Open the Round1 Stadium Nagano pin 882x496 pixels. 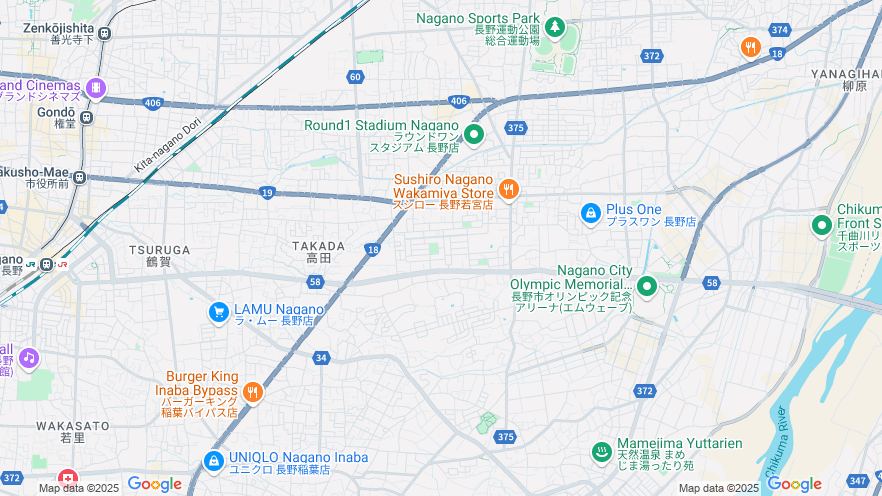click(473, 133)
